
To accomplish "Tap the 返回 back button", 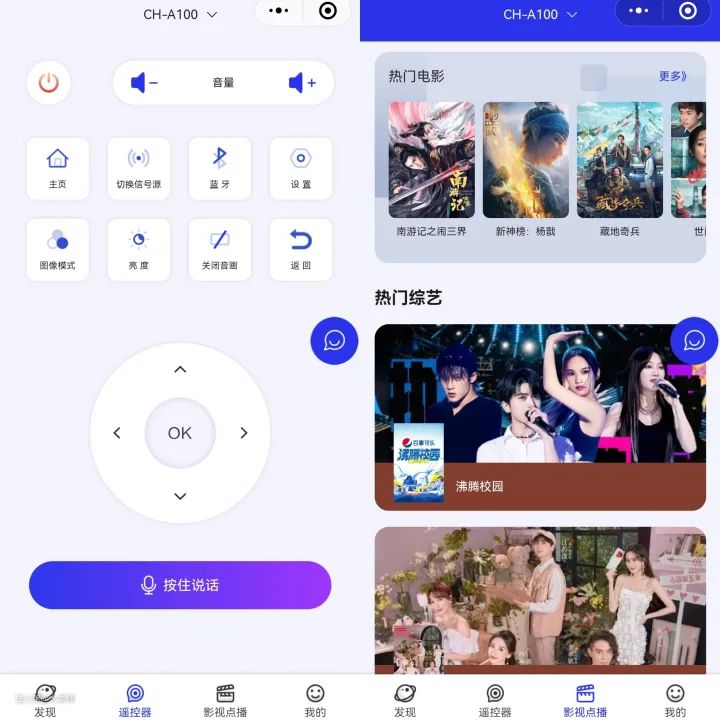I will [x=301, y=249].
